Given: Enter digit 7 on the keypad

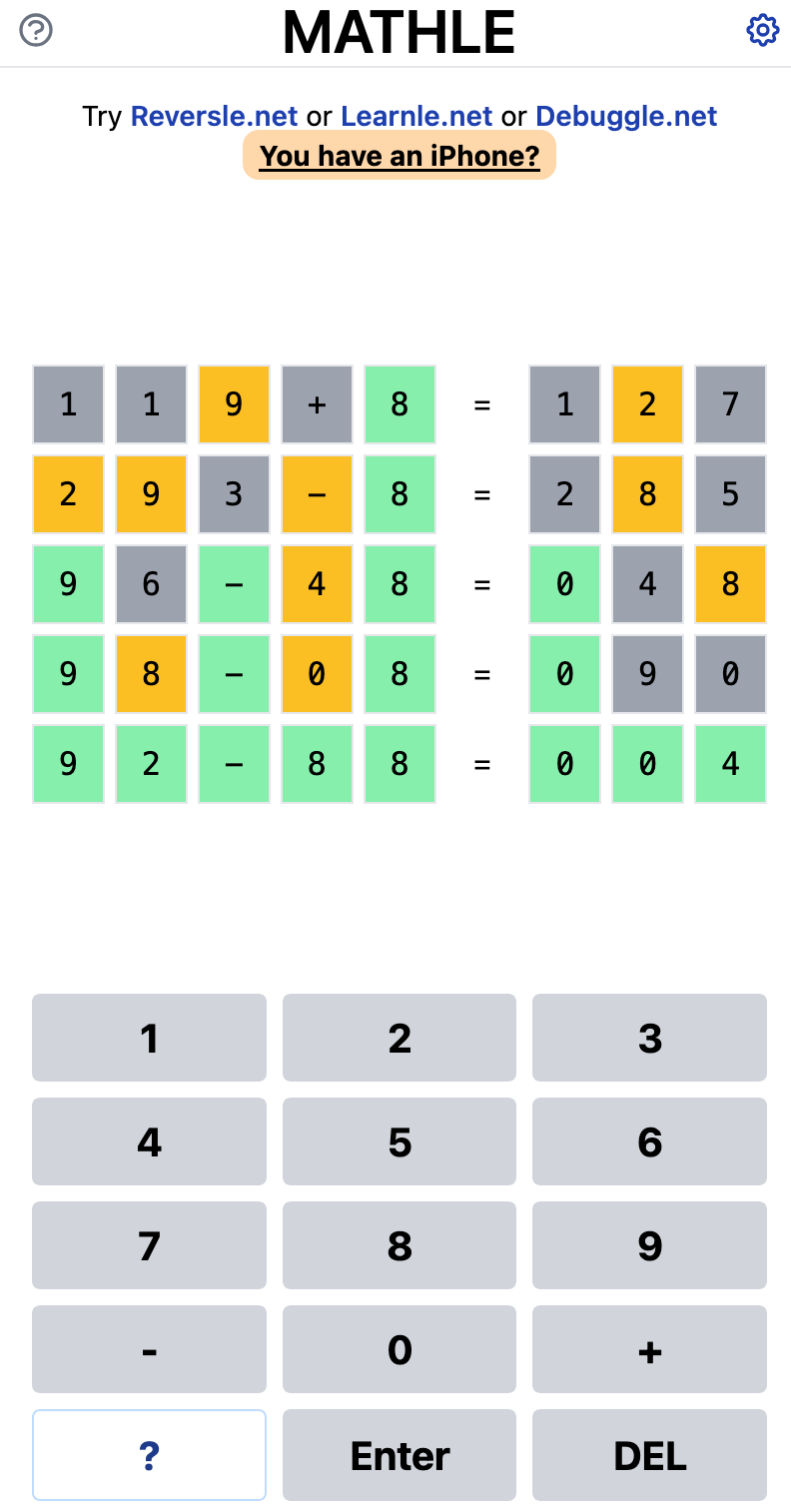Looking at the screenshot, I should (149, 1245).
